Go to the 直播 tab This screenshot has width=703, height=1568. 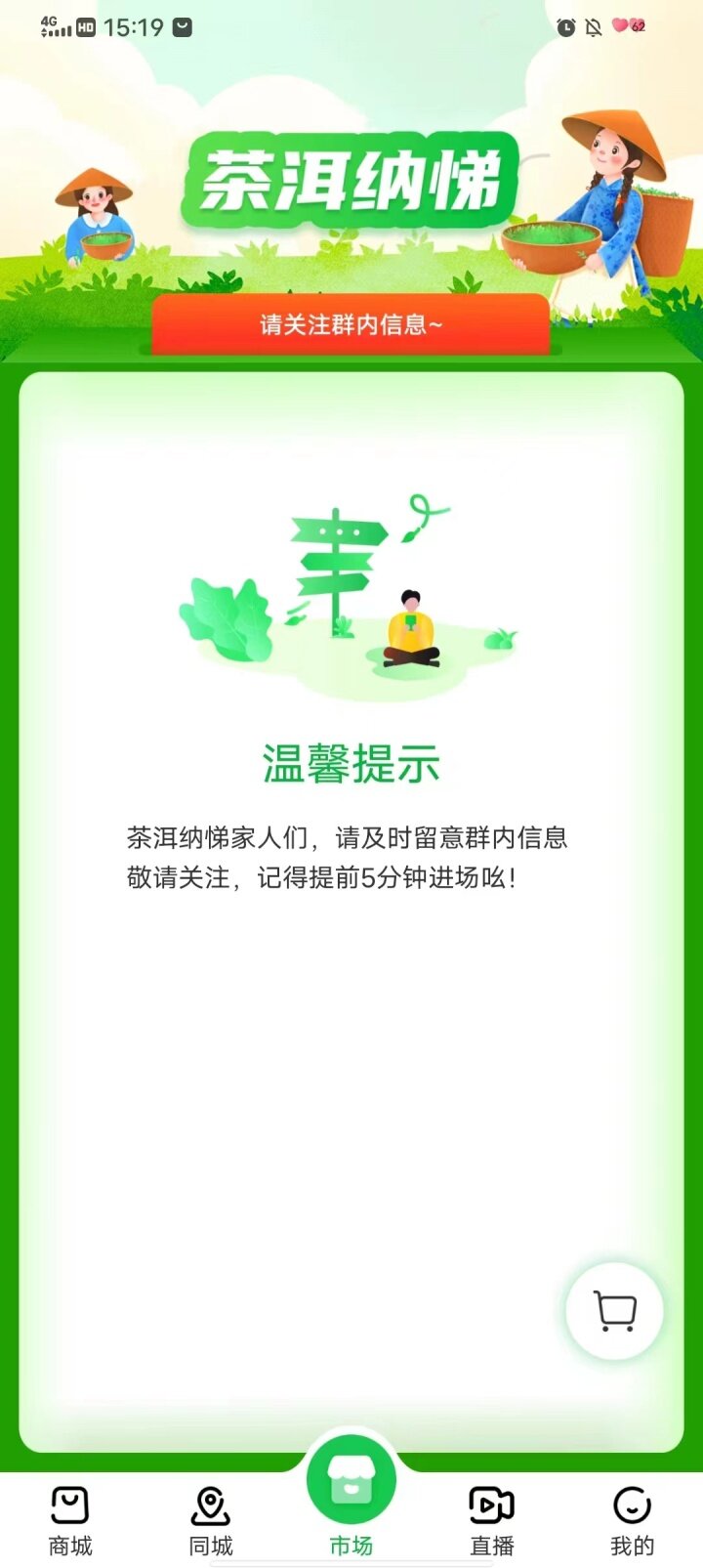click(491, 1520)
